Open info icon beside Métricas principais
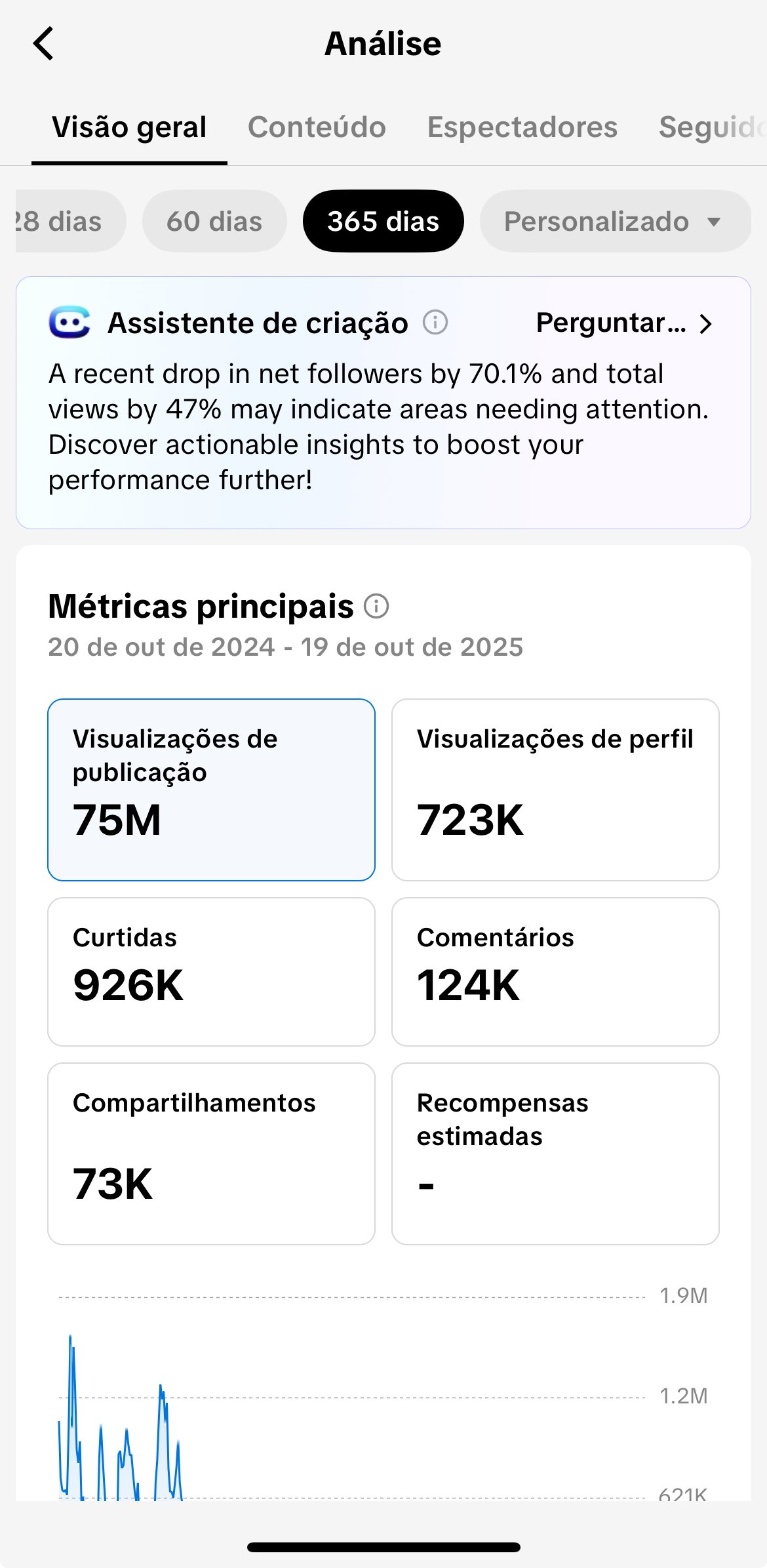Screen dimensions: 767x1568 coord(376,606)
